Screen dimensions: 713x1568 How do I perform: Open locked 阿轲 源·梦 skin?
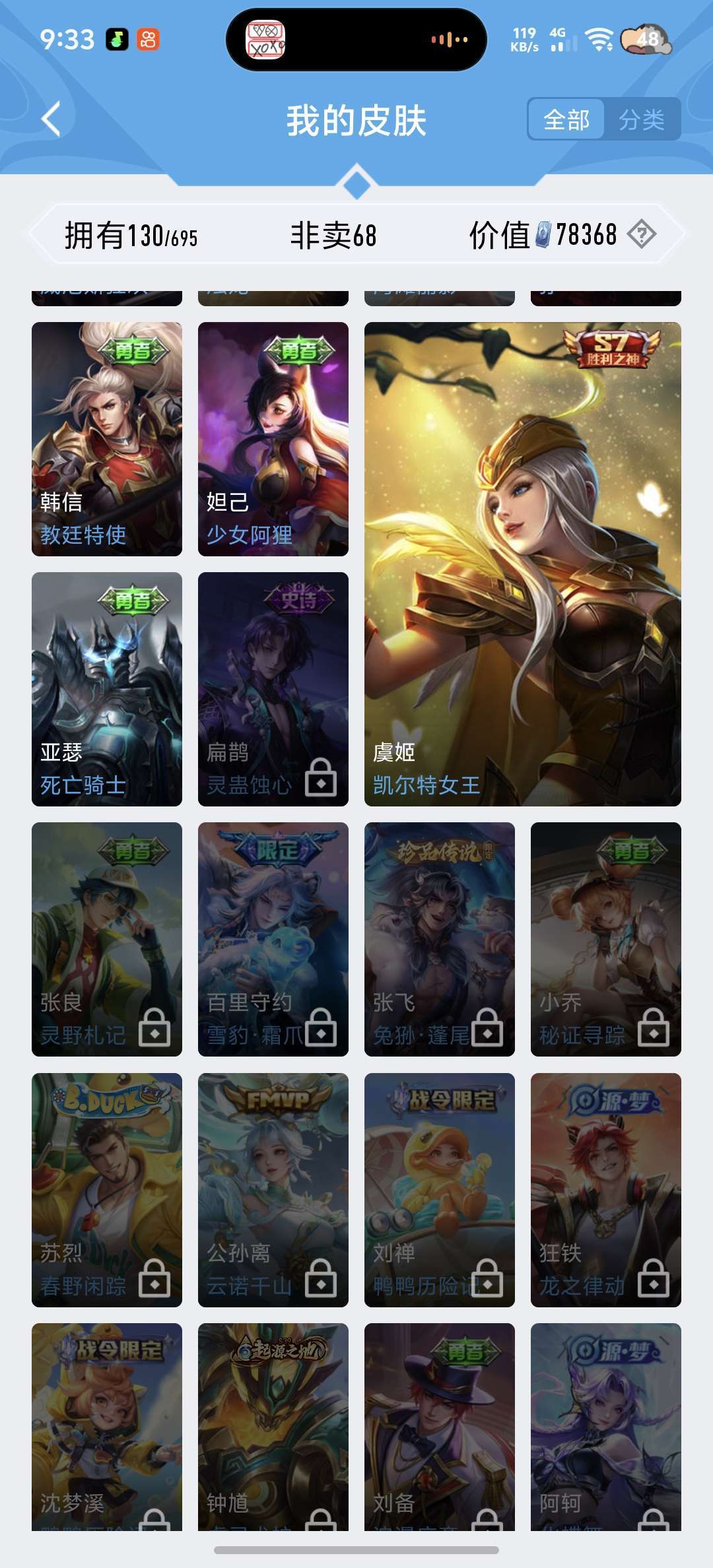tap(606, 1427)
